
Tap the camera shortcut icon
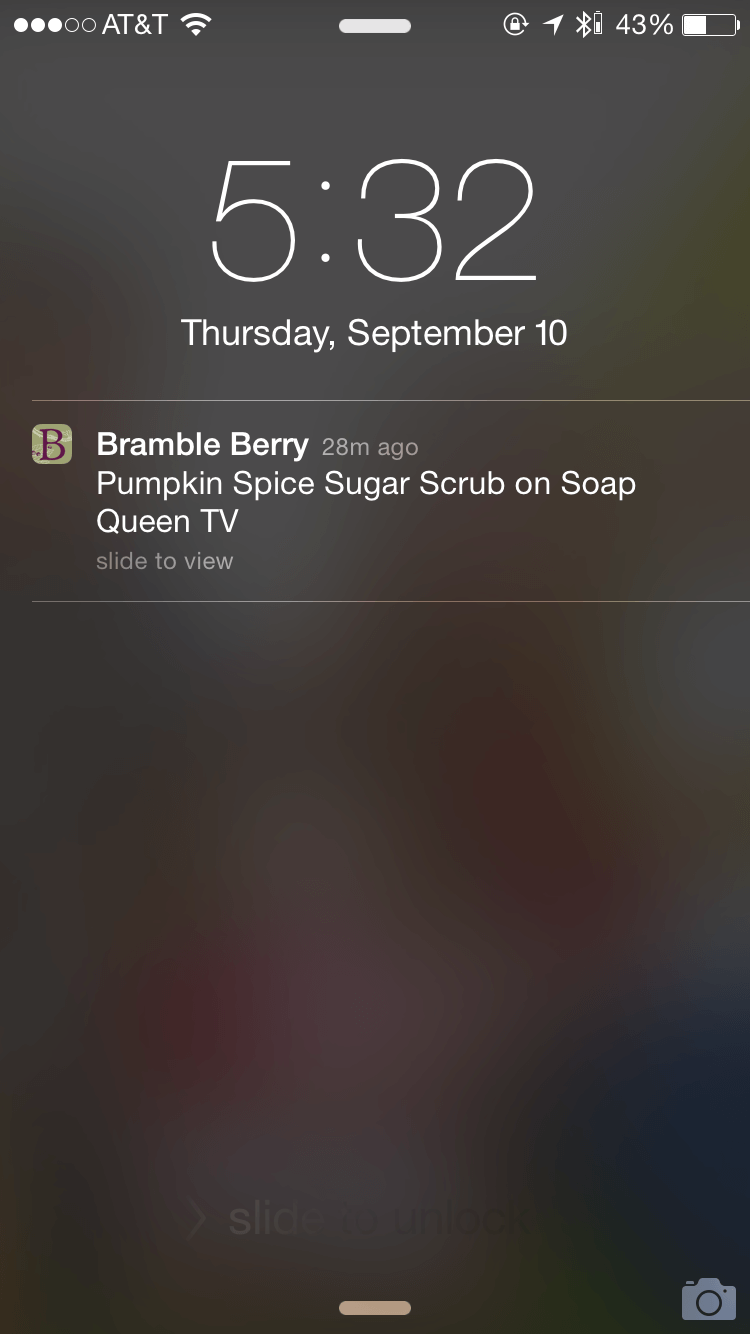coord(708,1298)
